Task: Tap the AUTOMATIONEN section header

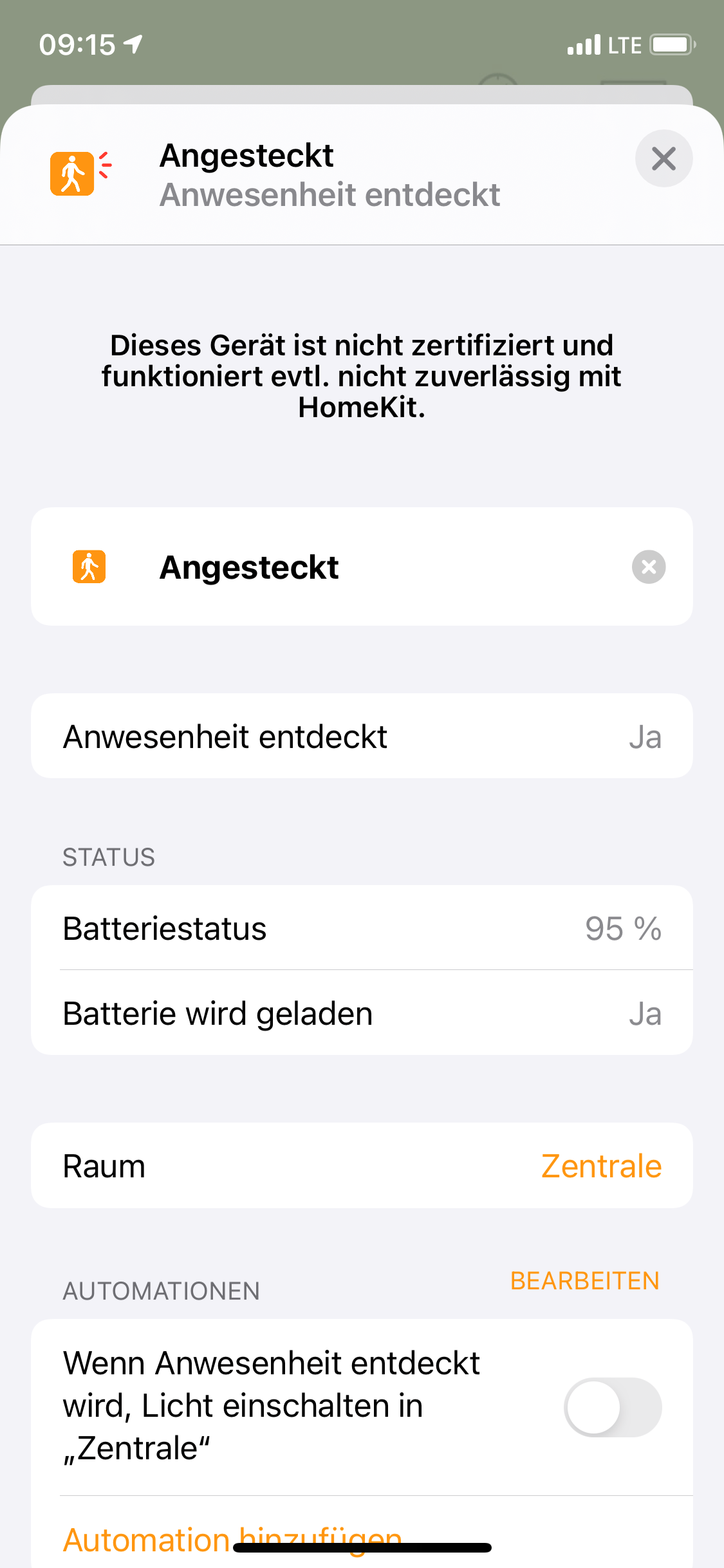Action: click(161, 1291)
